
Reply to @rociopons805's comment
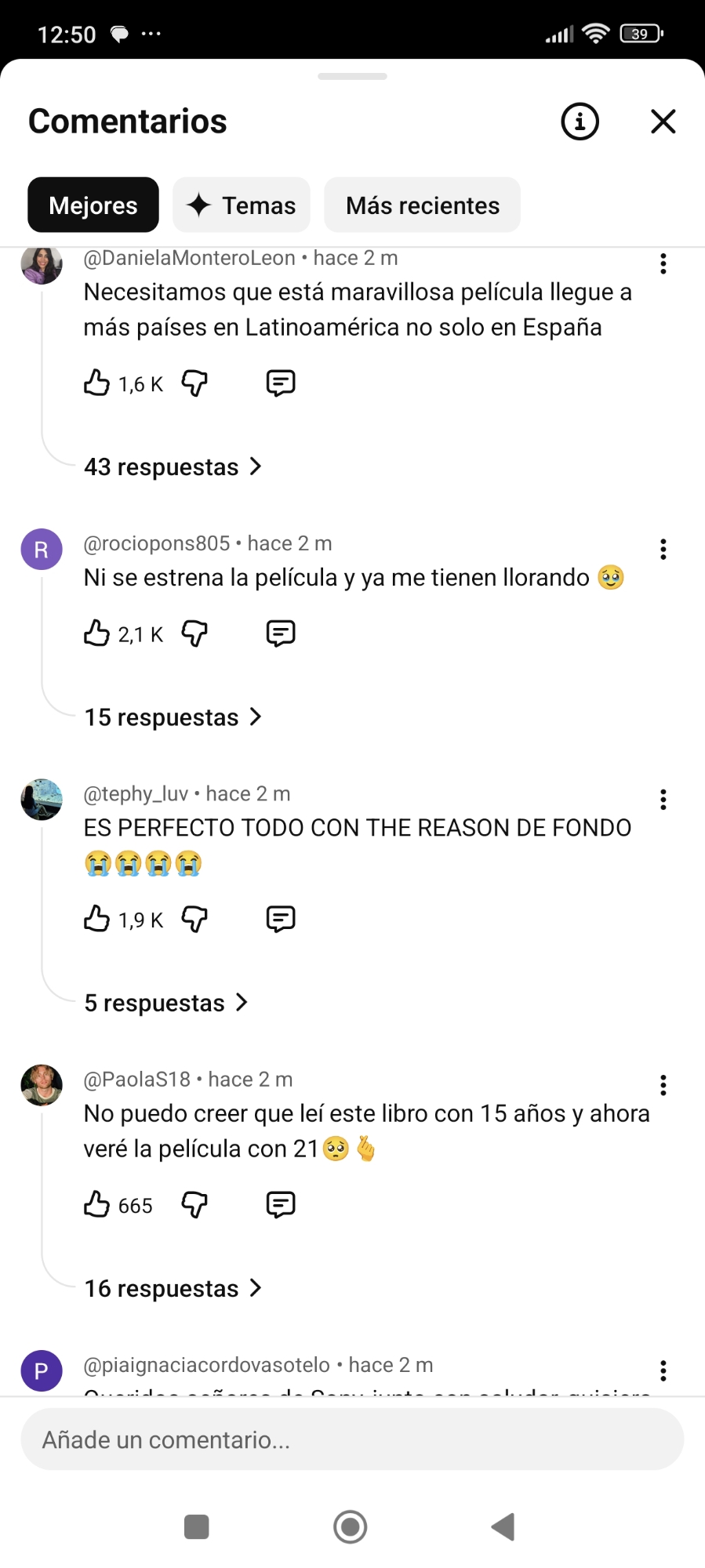(x=280, y=633)
